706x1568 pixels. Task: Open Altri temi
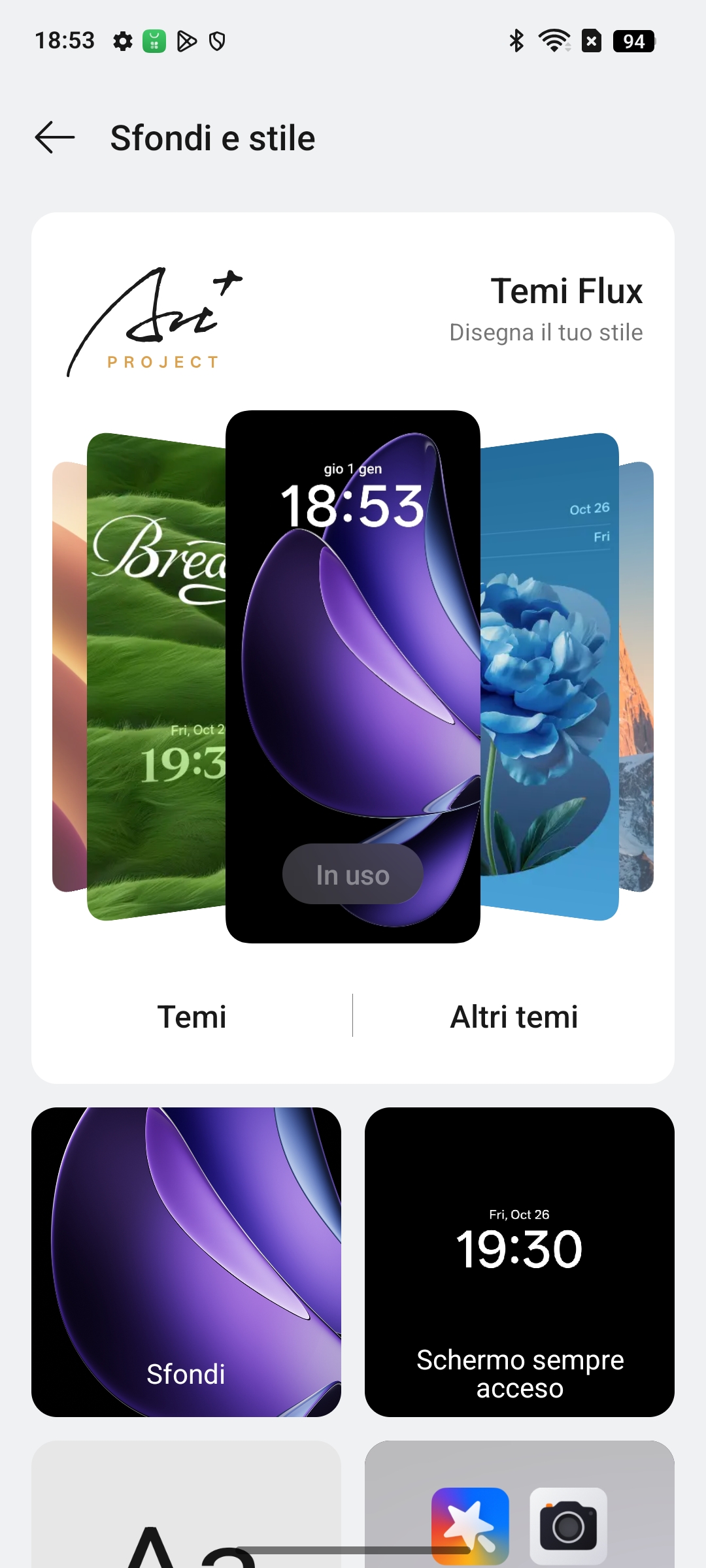[x=514, y=1016]
